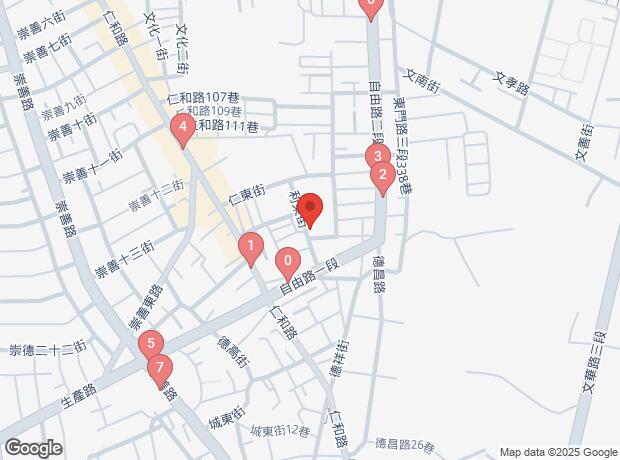Select map marker number 4

pos(182,128)
